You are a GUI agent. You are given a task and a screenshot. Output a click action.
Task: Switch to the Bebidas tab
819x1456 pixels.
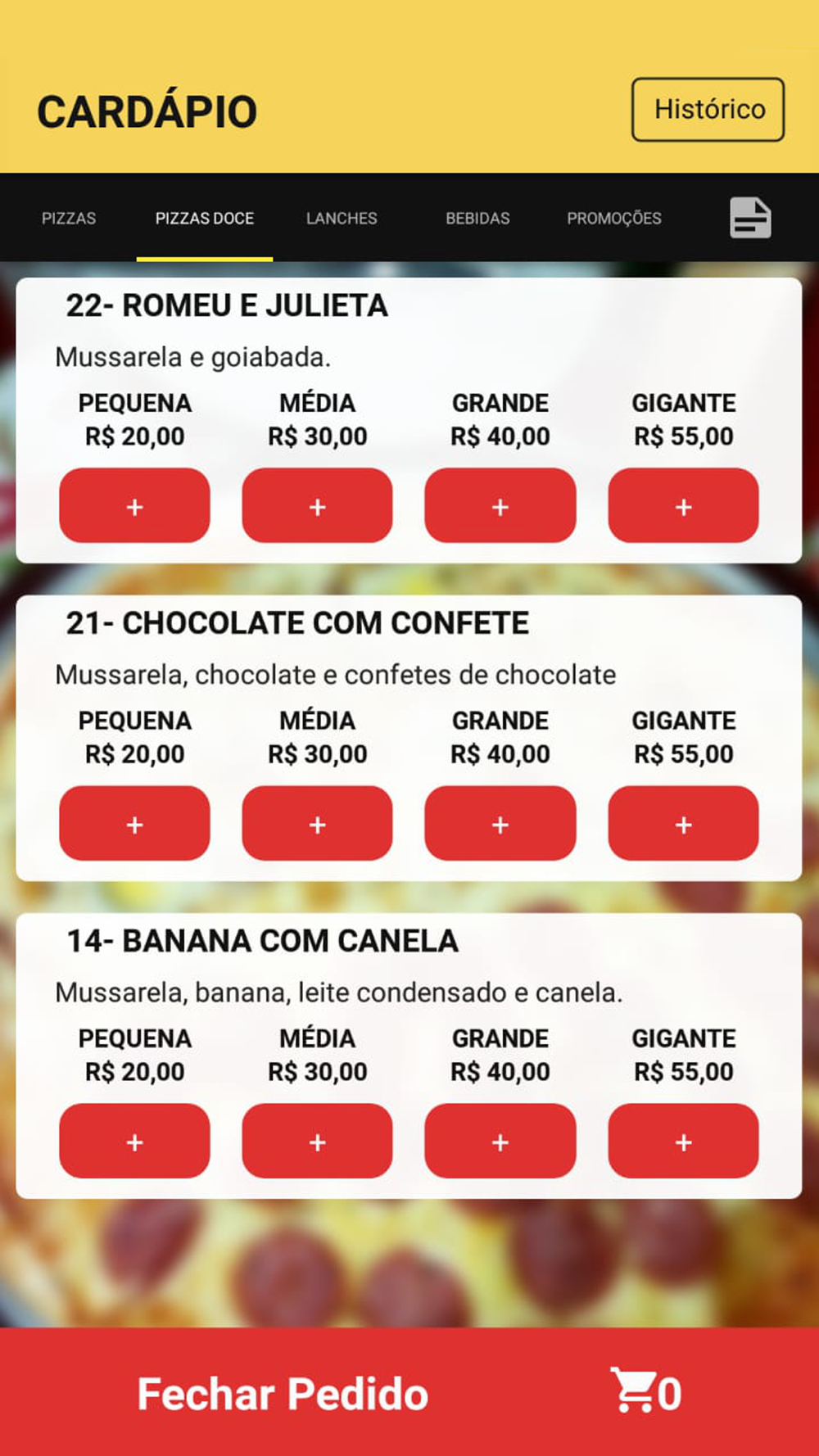[x=477, y=218]
